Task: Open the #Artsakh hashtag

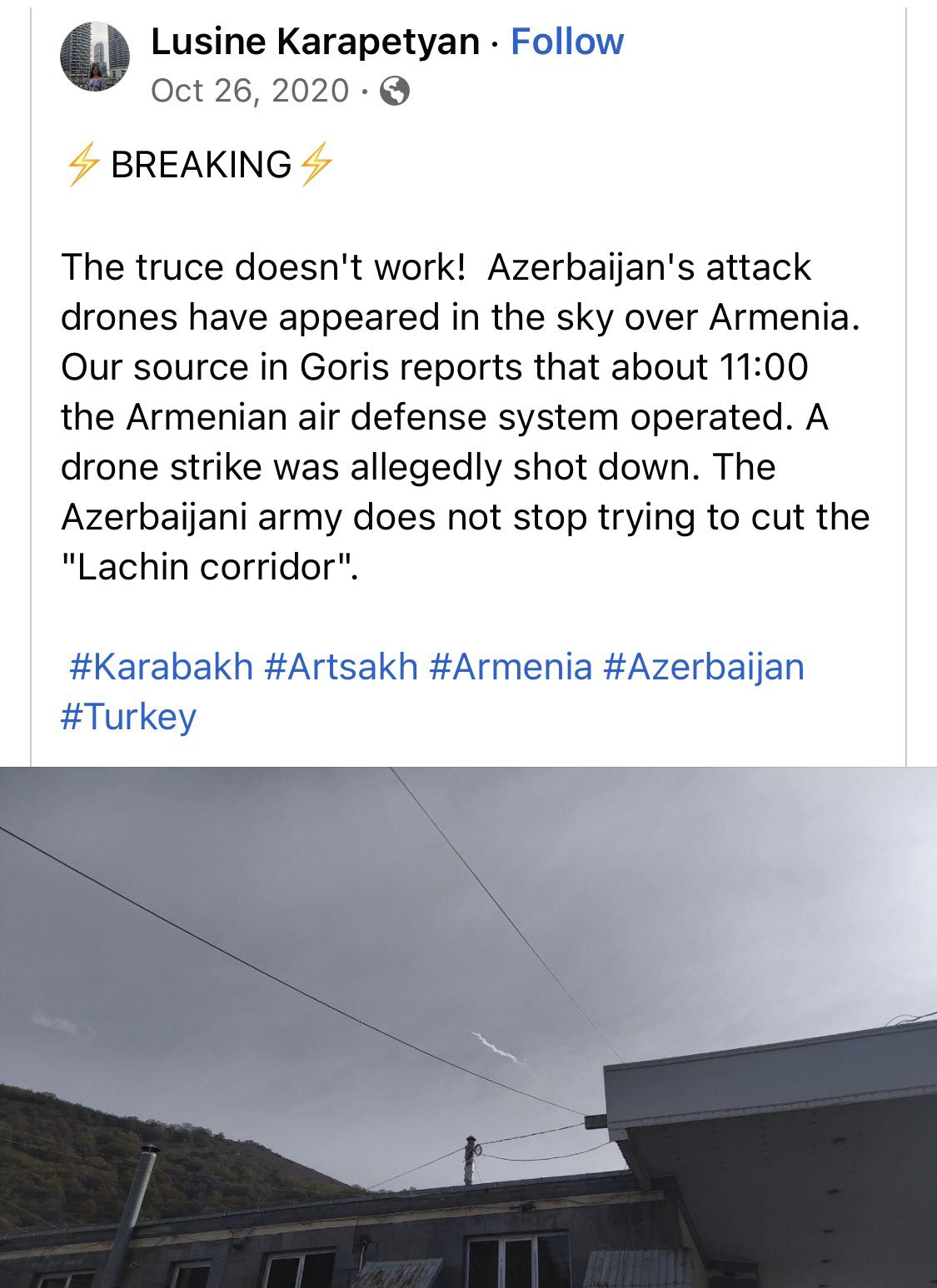Action: (341, 667)
